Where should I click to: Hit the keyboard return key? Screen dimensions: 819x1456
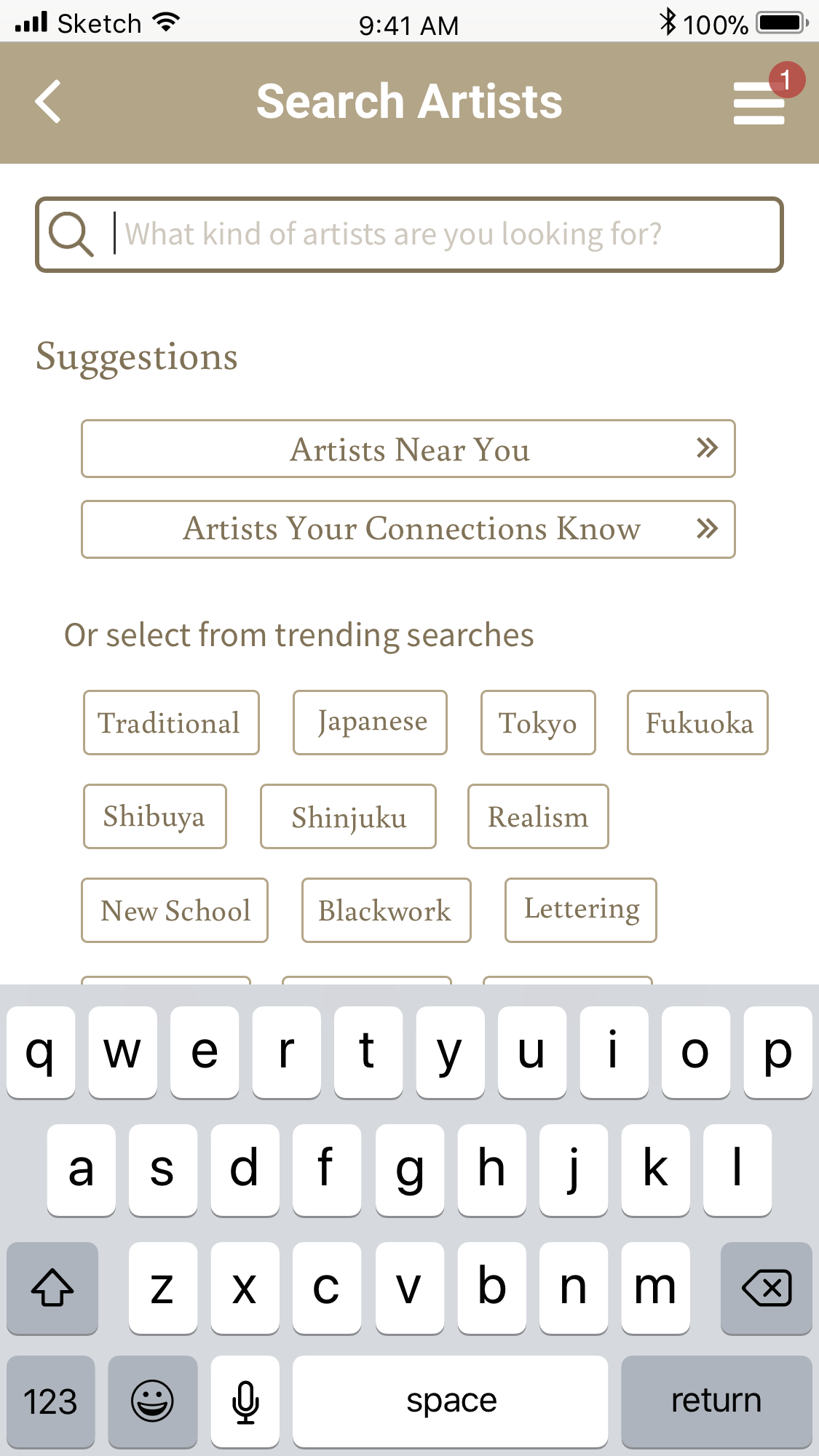click(716, 1401)
